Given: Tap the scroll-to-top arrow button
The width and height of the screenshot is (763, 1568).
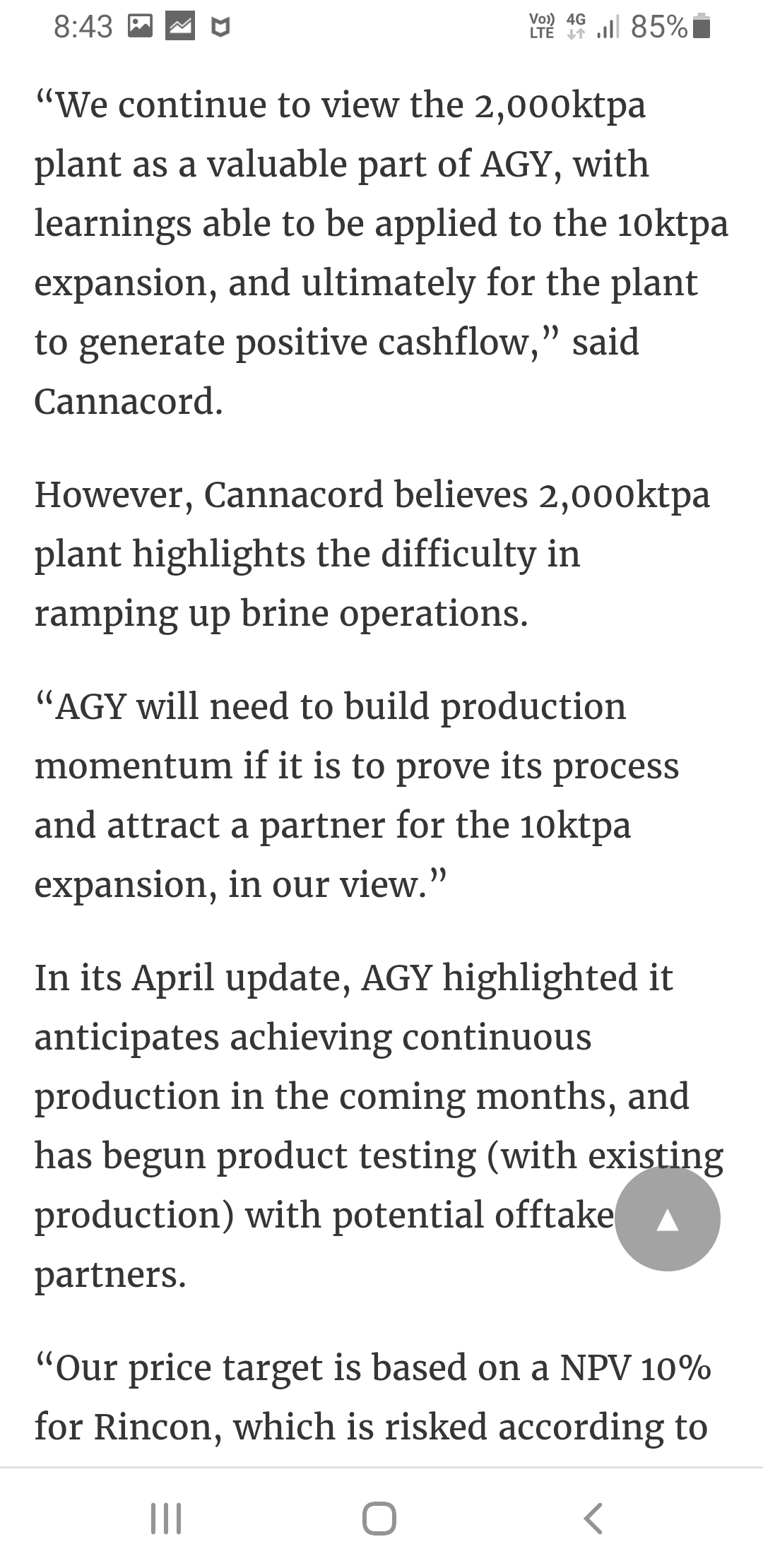Looking at the screenshot, I should (x=668, y=1218).
